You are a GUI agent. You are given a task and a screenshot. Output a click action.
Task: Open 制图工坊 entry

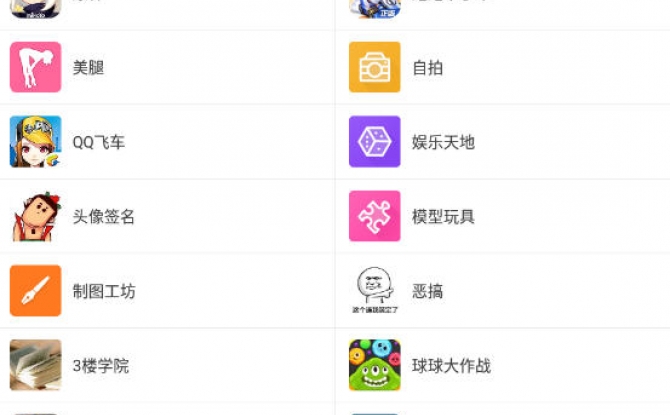tap(104, 291)
